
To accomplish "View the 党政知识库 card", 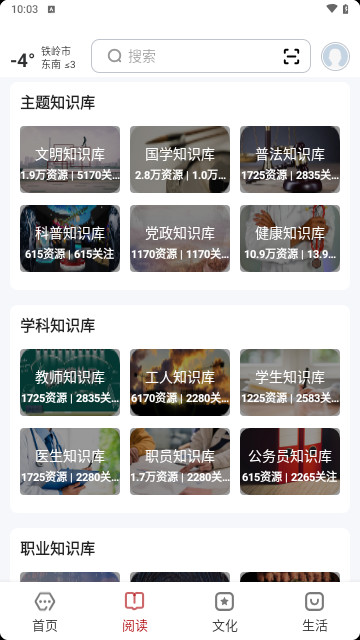I will click(180, 238).
